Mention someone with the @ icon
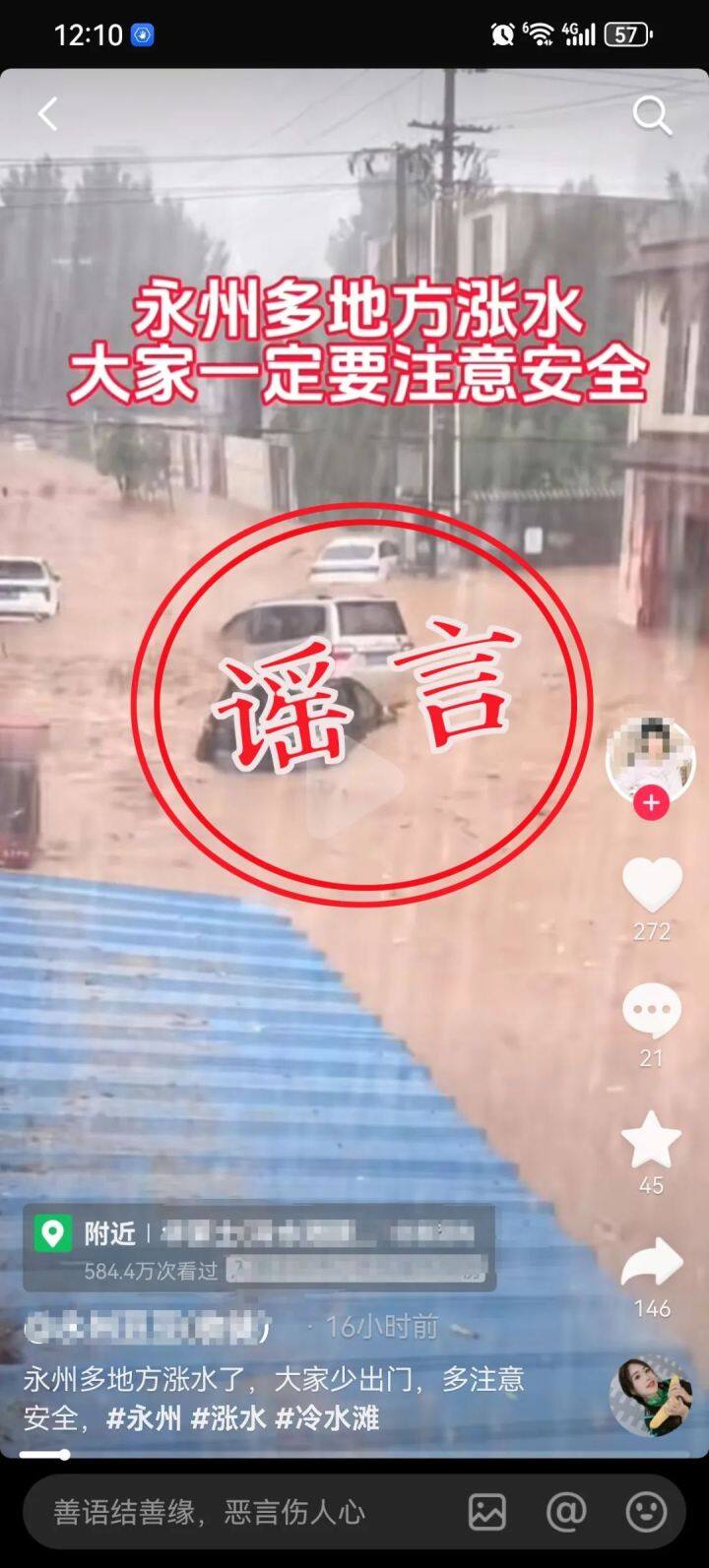This screenshot has height=1568, width=709. [x=565, y=1512]
